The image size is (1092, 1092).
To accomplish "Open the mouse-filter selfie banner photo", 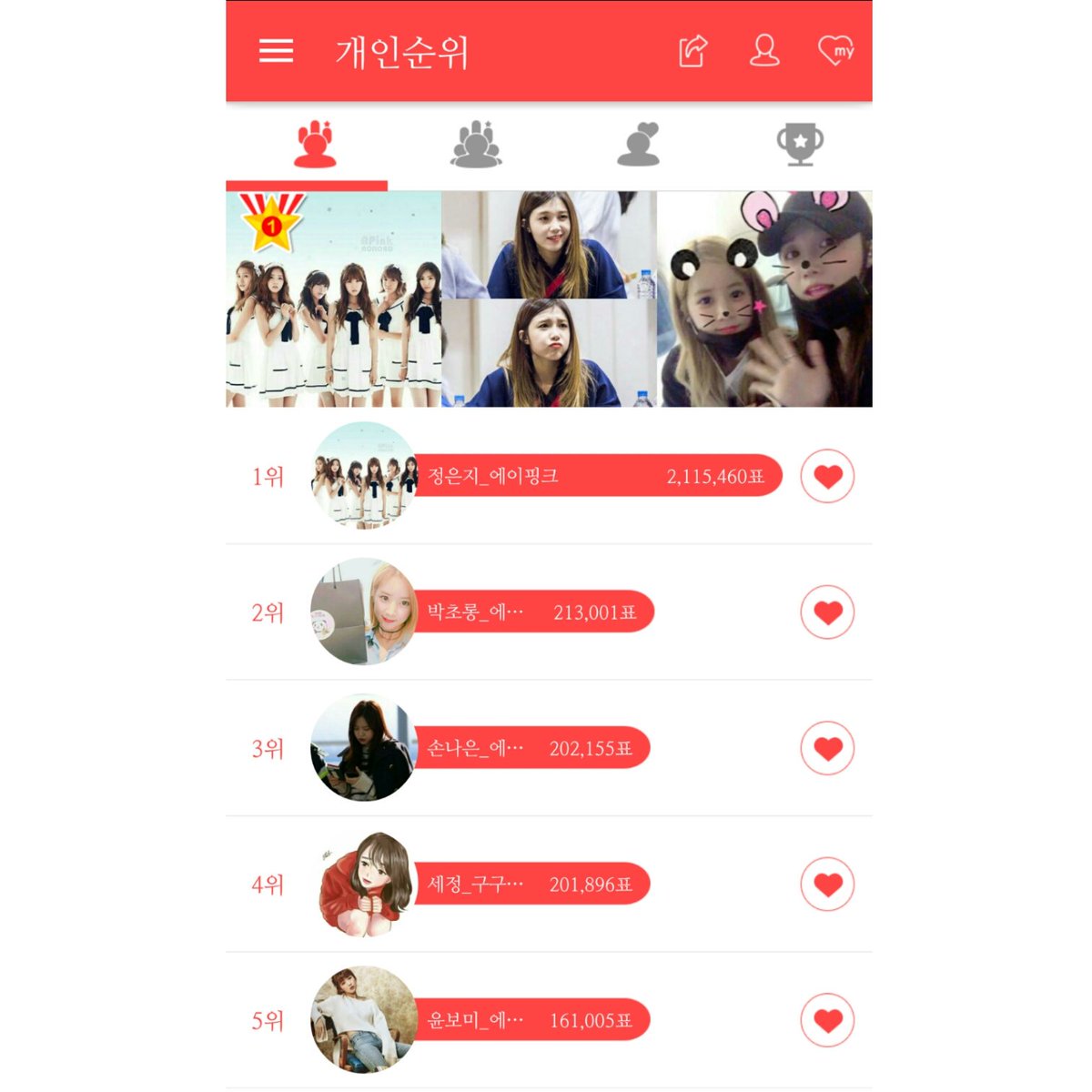I will (x=764, y=299).
